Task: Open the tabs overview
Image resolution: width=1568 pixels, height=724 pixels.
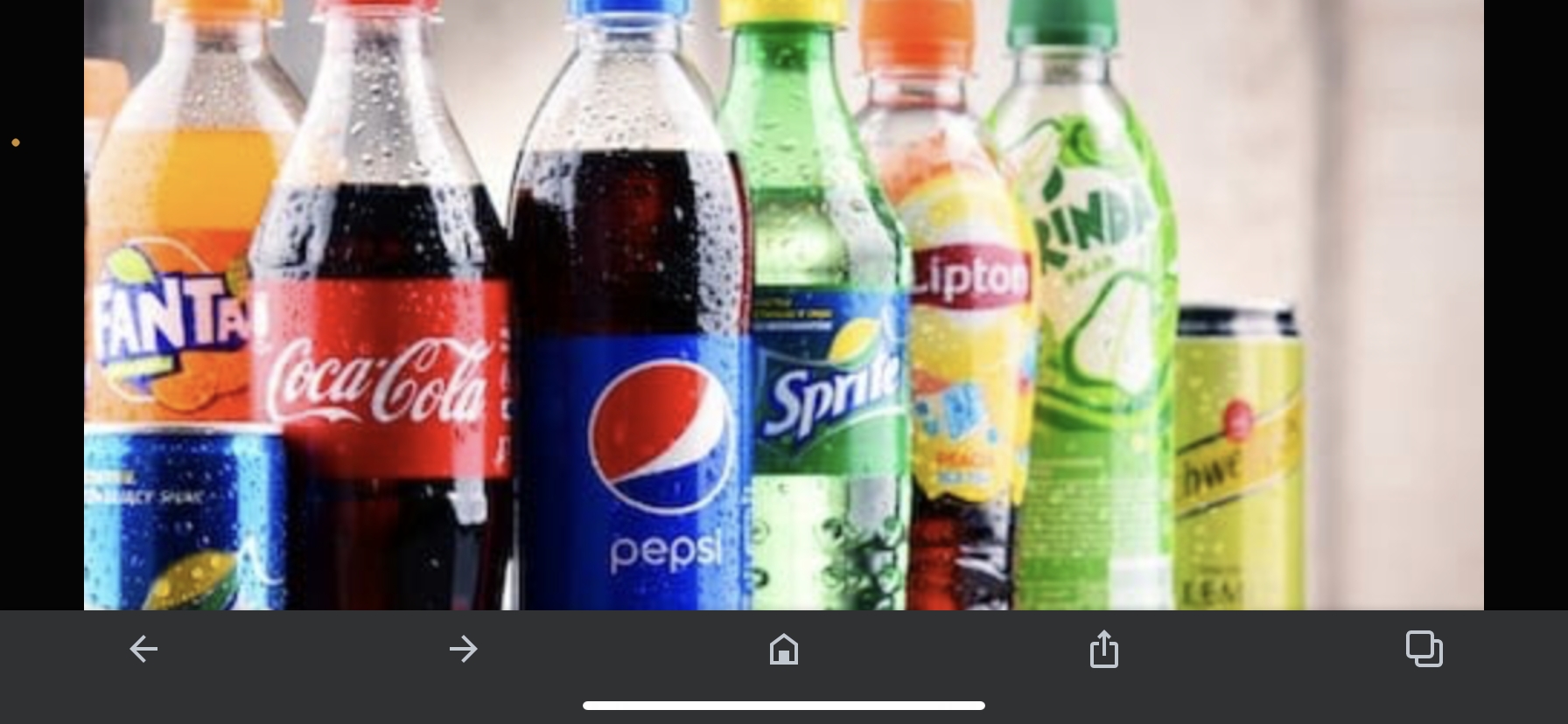Action: click(x=1424, y=649)
